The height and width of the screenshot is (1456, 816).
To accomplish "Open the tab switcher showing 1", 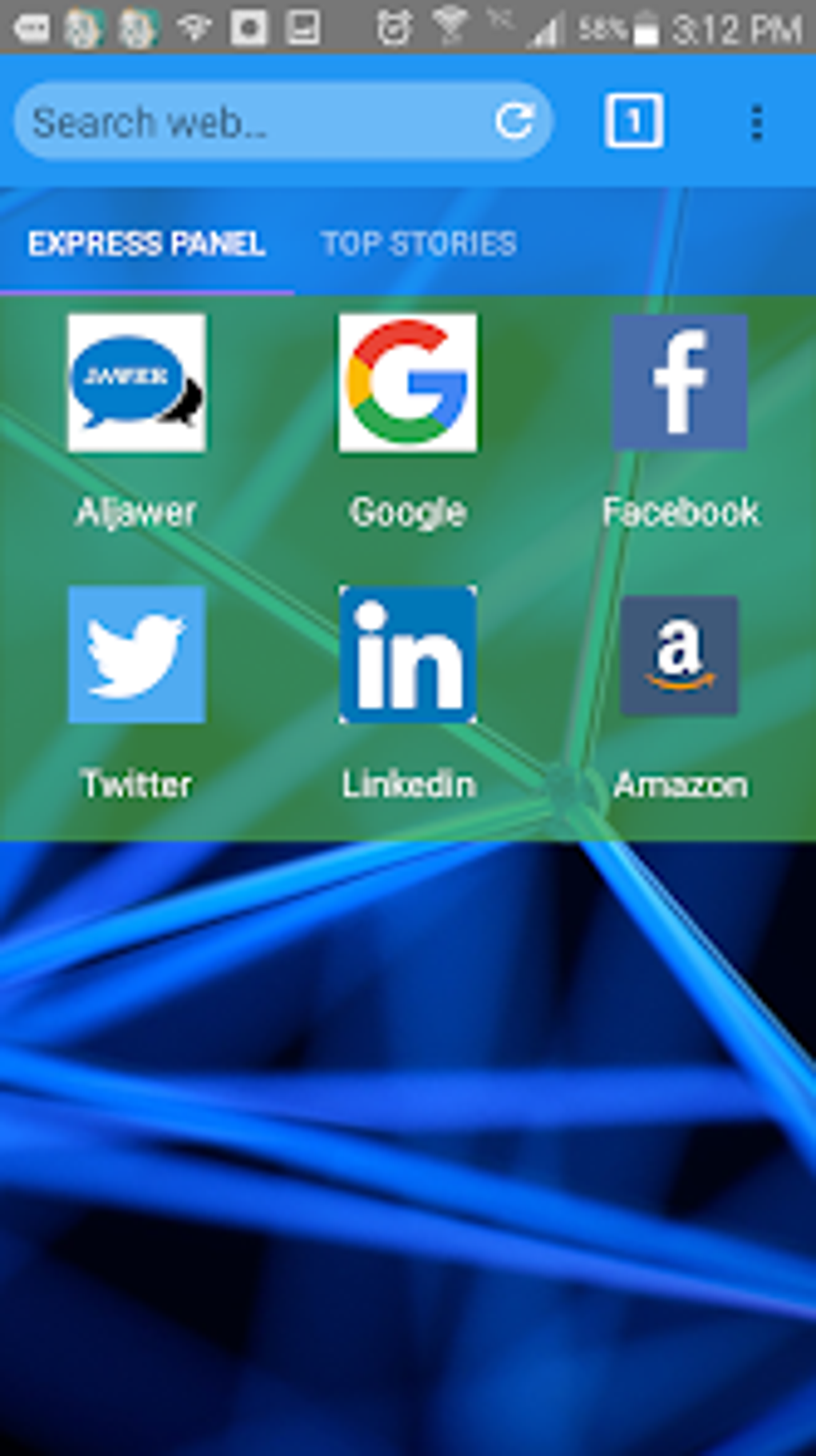I will click(633, 122).
